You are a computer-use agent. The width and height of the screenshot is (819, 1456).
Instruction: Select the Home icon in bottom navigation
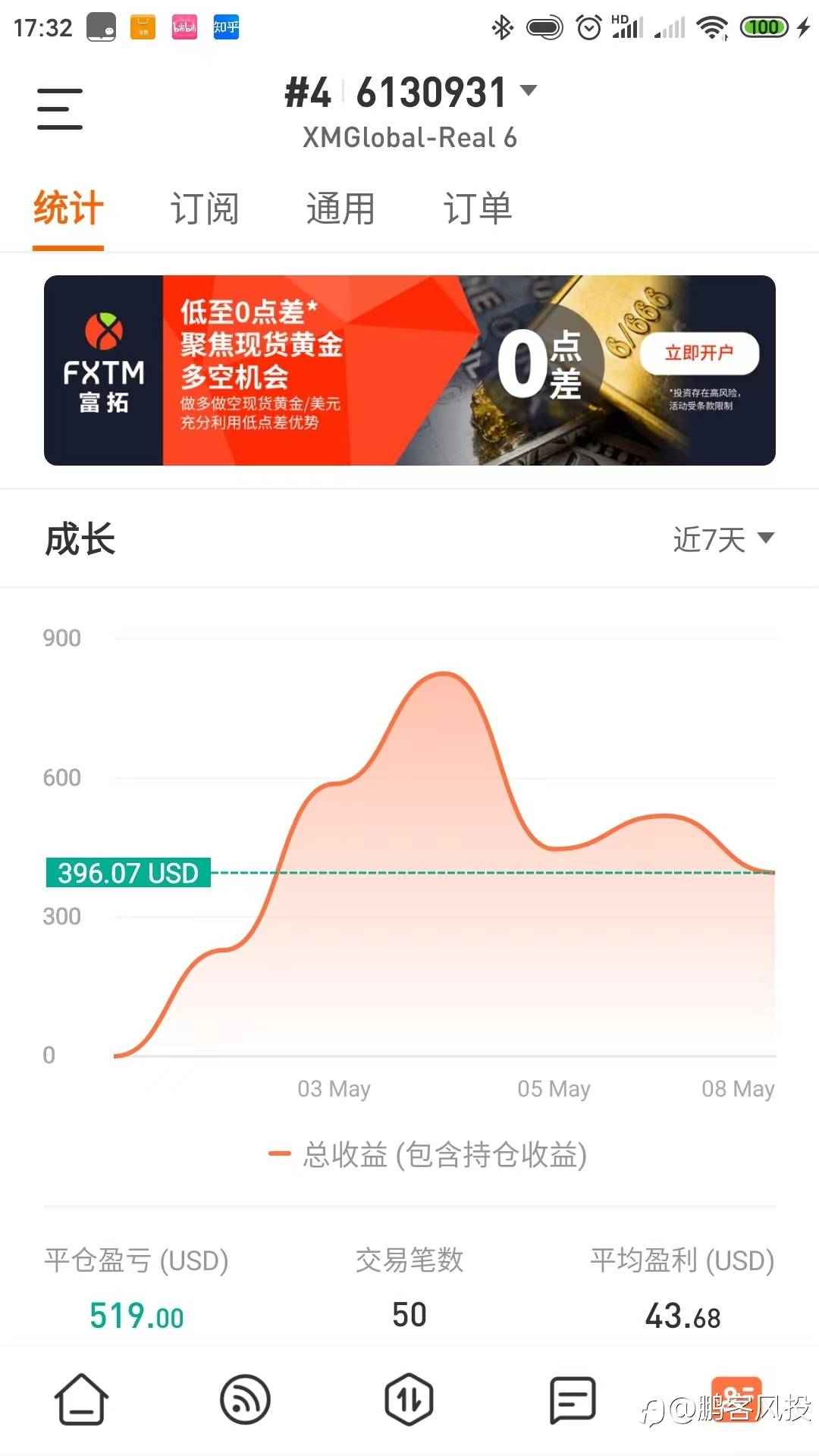click(82, 1401)
